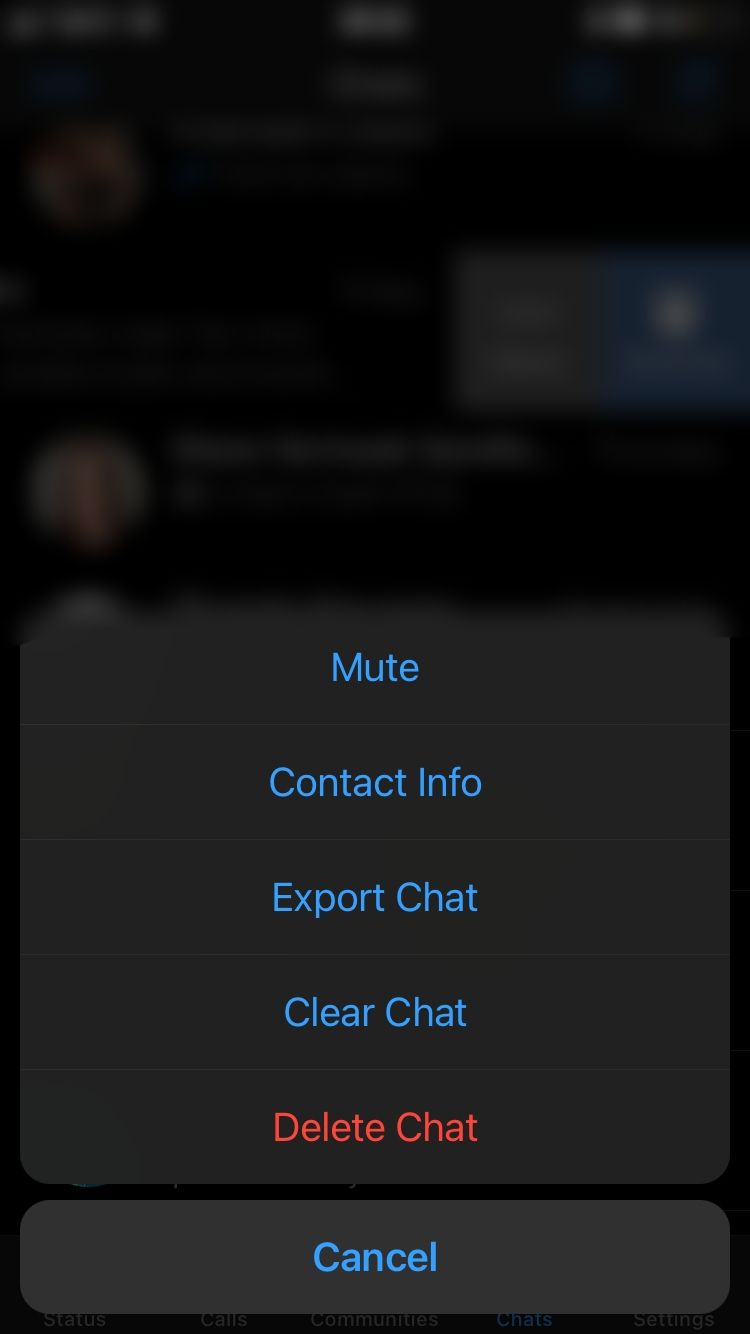This screenshot has width=750, height=1334.
Task: Select Clear Chat
Action: (375, 1011)
